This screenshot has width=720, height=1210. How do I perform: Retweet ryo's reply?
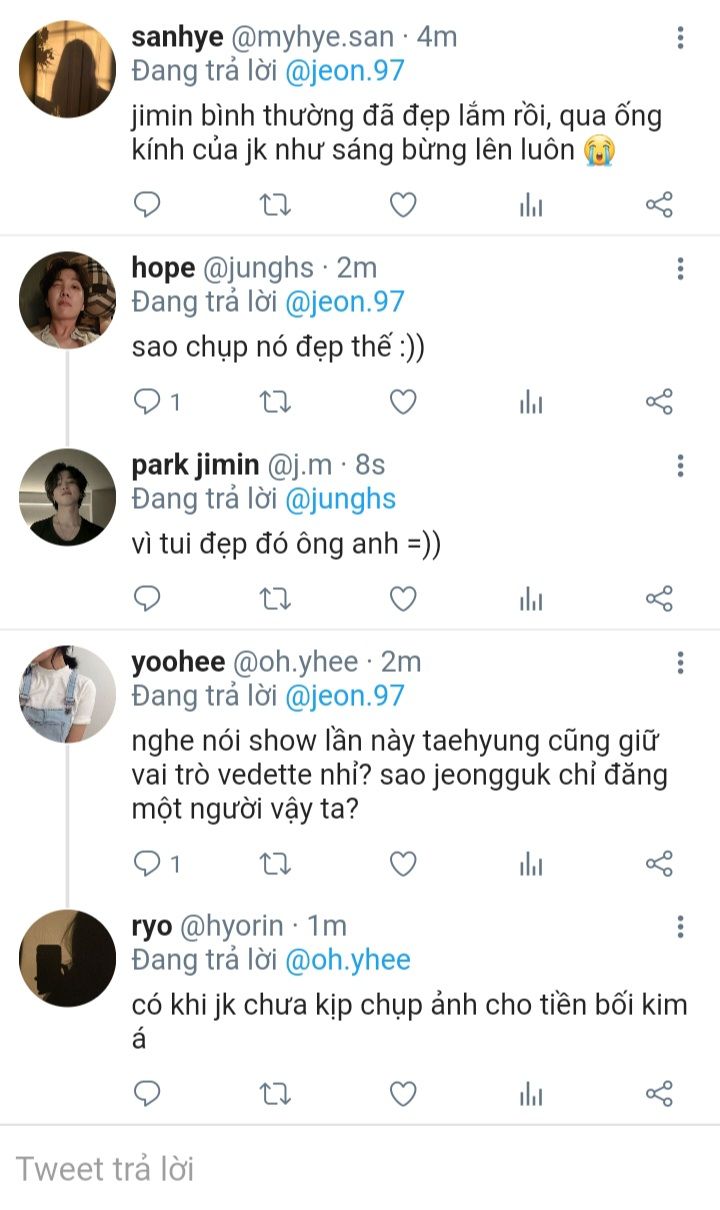275,1094
